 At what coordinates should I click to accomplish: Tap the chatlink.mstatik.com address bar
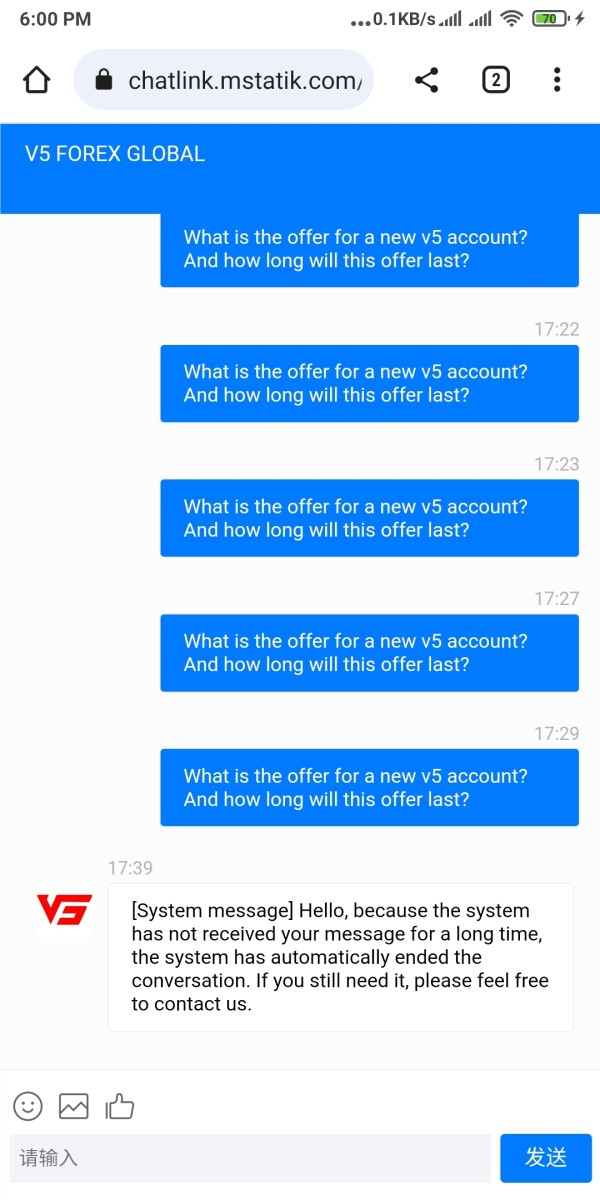(224, 80)
